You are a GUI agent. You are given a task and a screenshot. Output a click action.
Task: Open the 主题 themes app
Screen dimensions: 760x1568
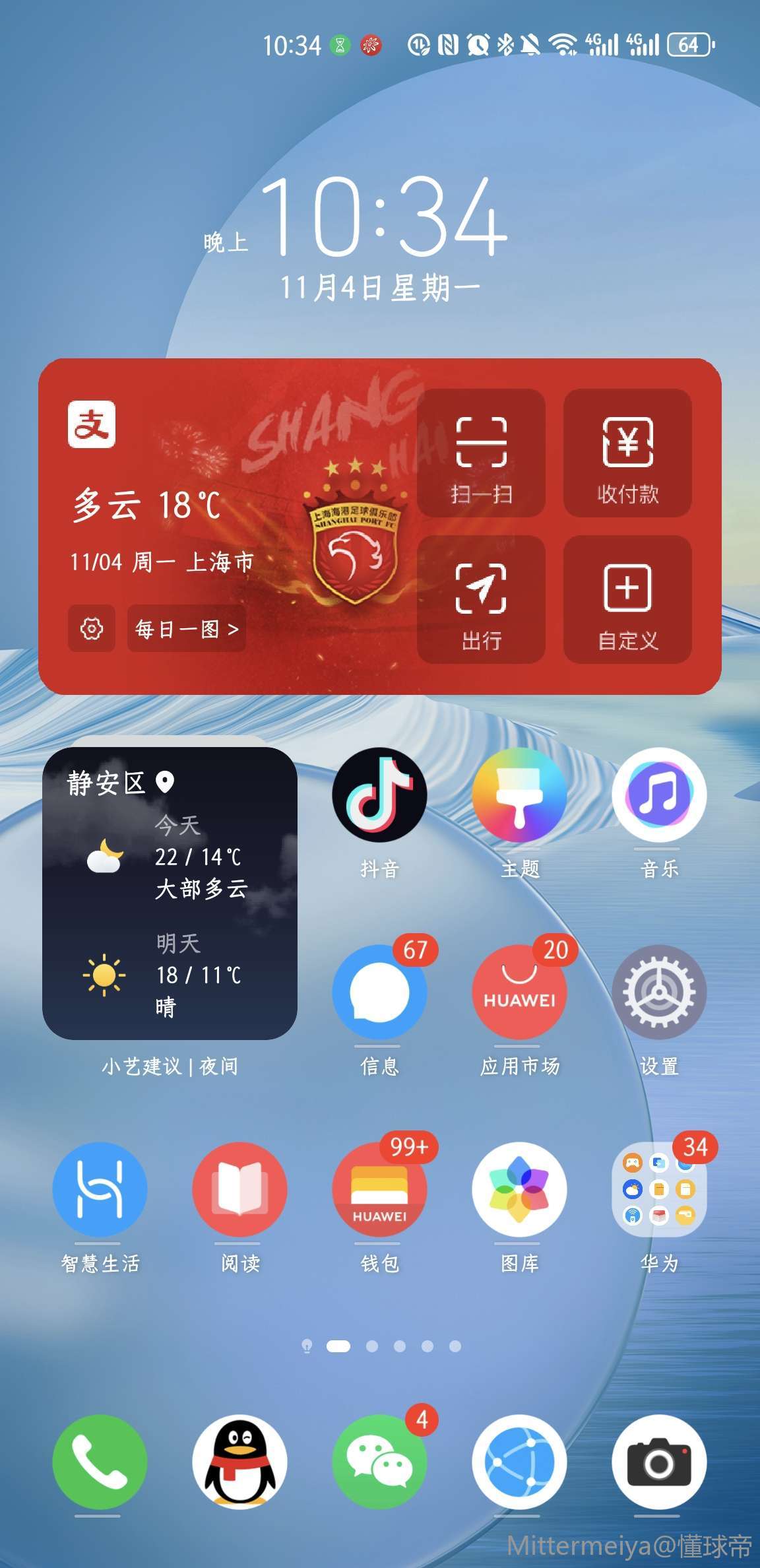pyautogui.click(x=520, y=795)
